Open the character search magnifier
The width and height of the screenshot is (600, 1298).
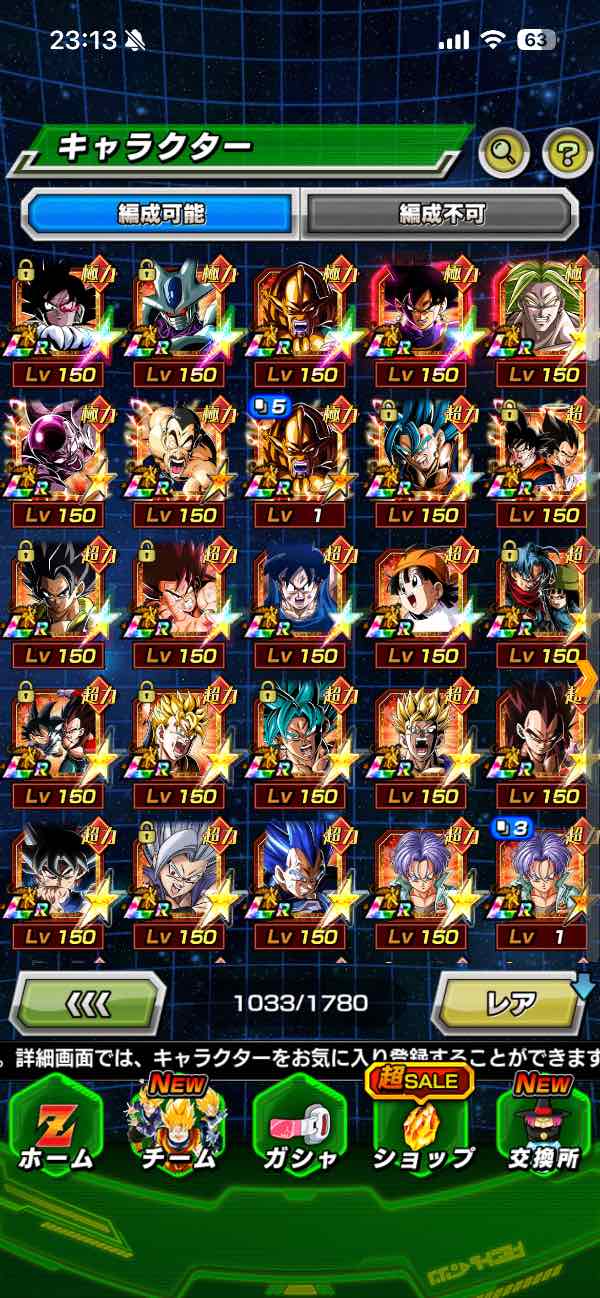click(505, 153)
